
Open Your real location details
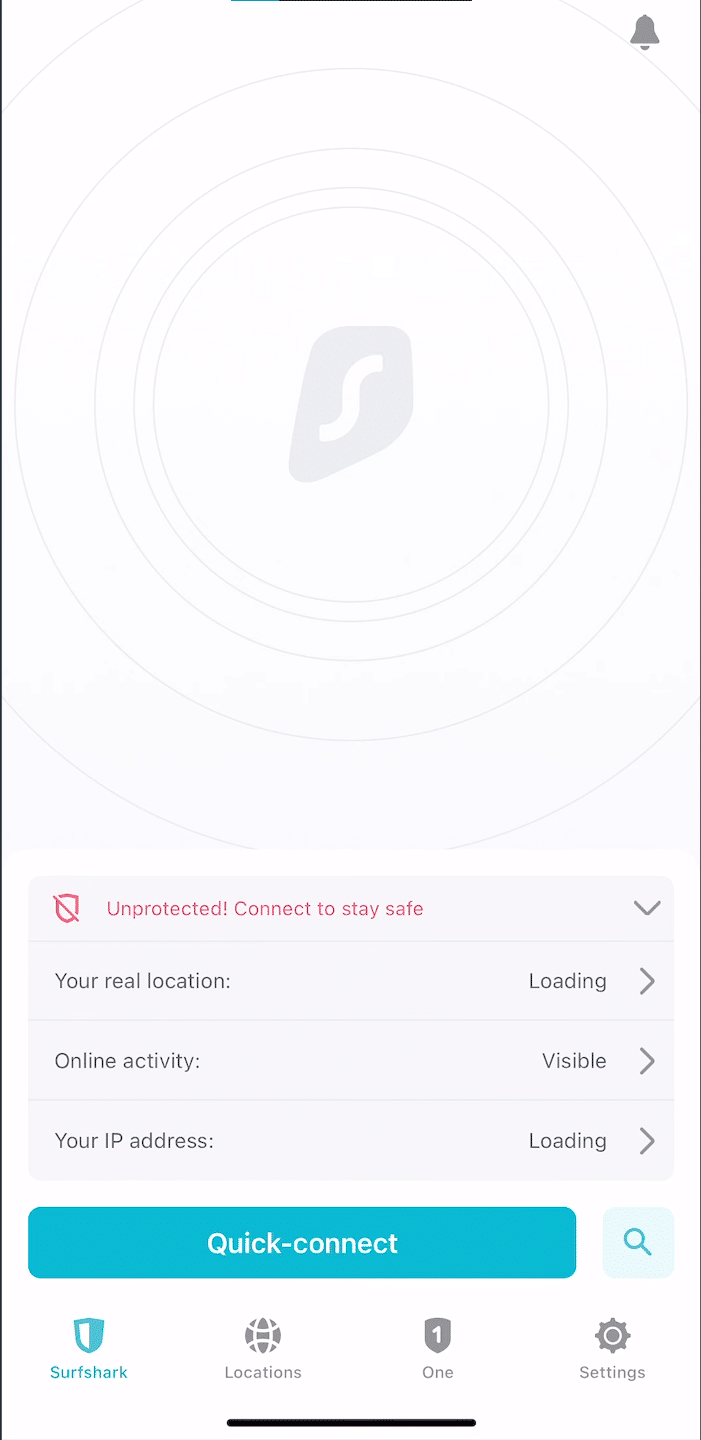pyautogui.click(x=350, y=981)
